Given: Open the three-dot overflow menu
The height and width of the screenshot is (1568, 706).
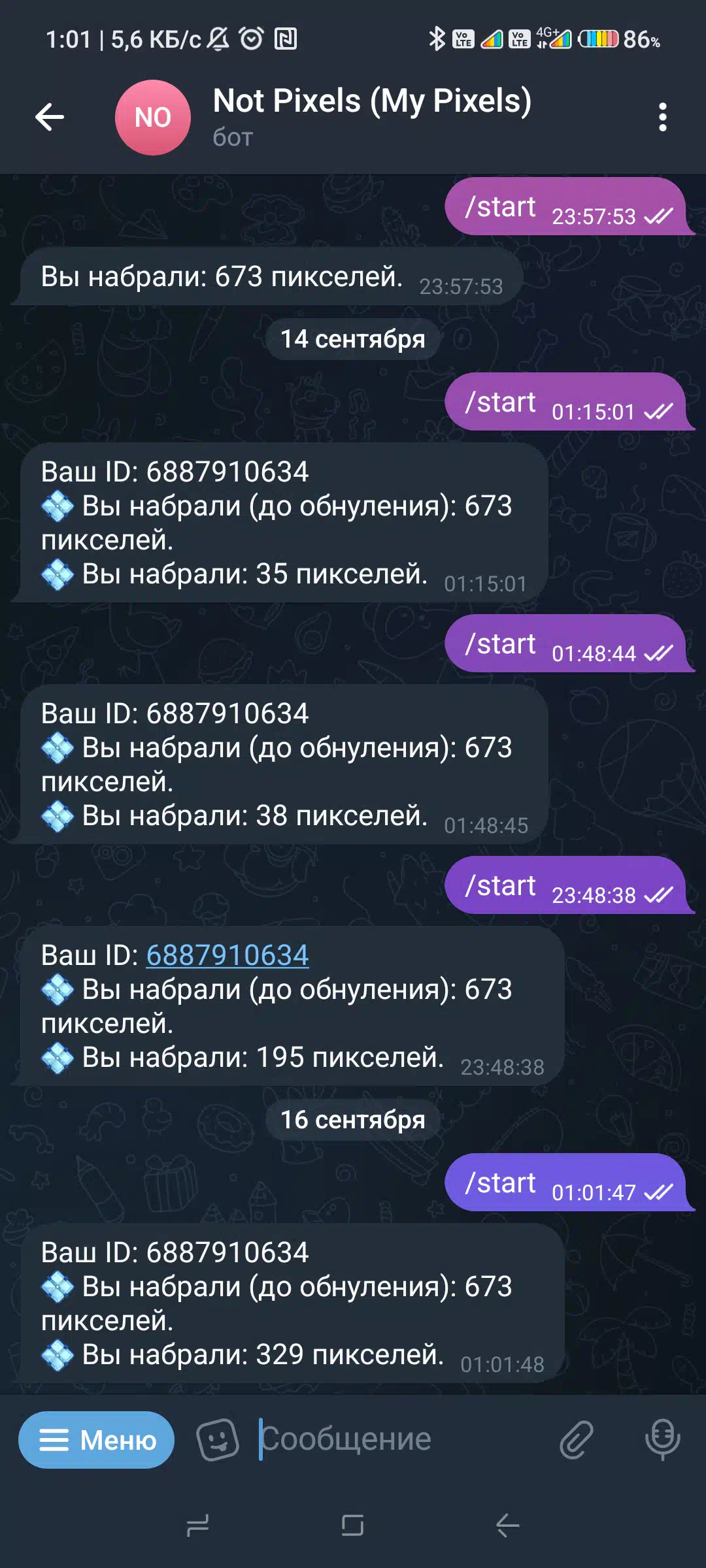Looking at the screenshot, I should [x=662, y=118].
